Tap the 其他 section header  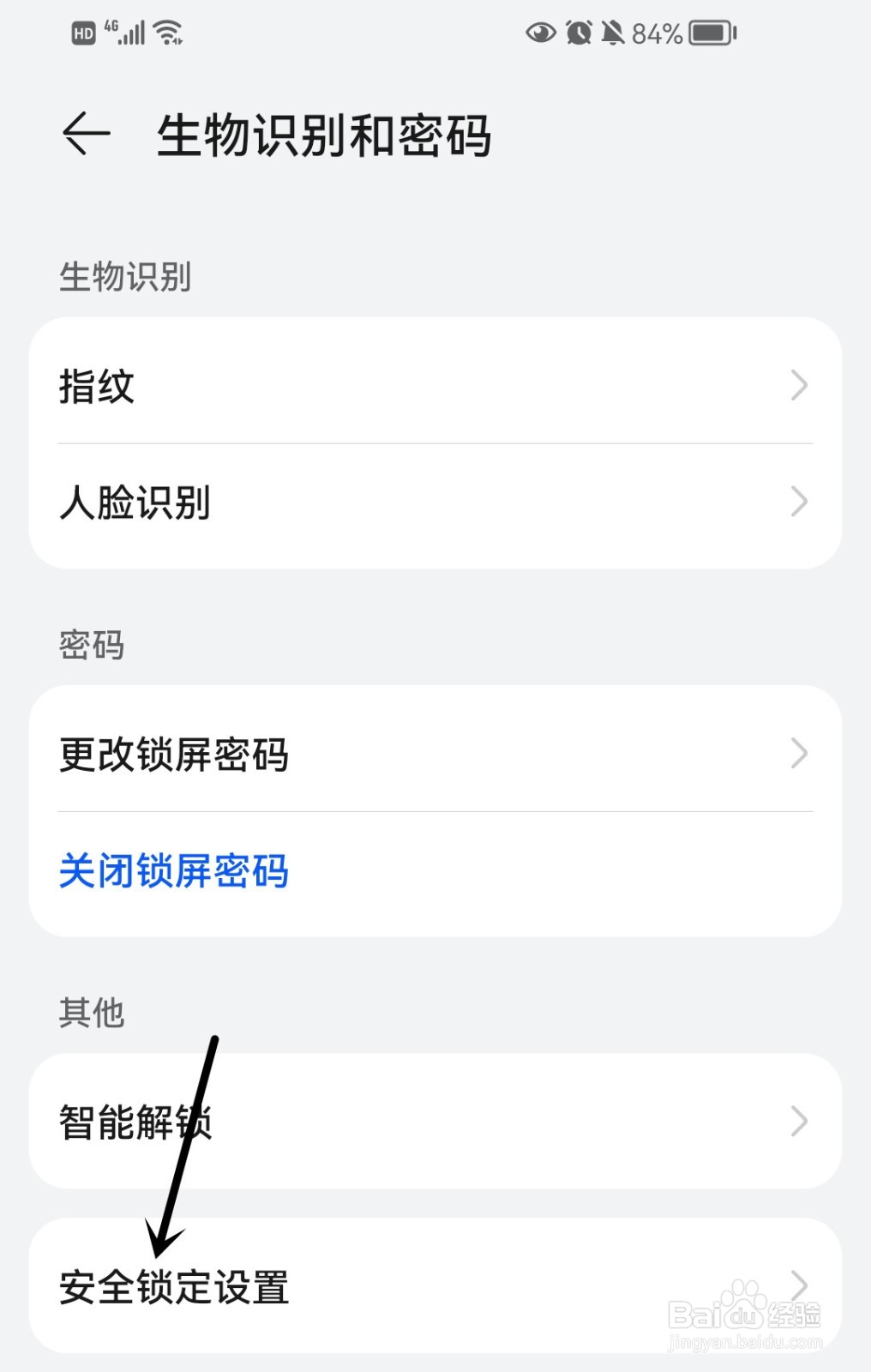pyautogui.click(x=89, y=1012)
